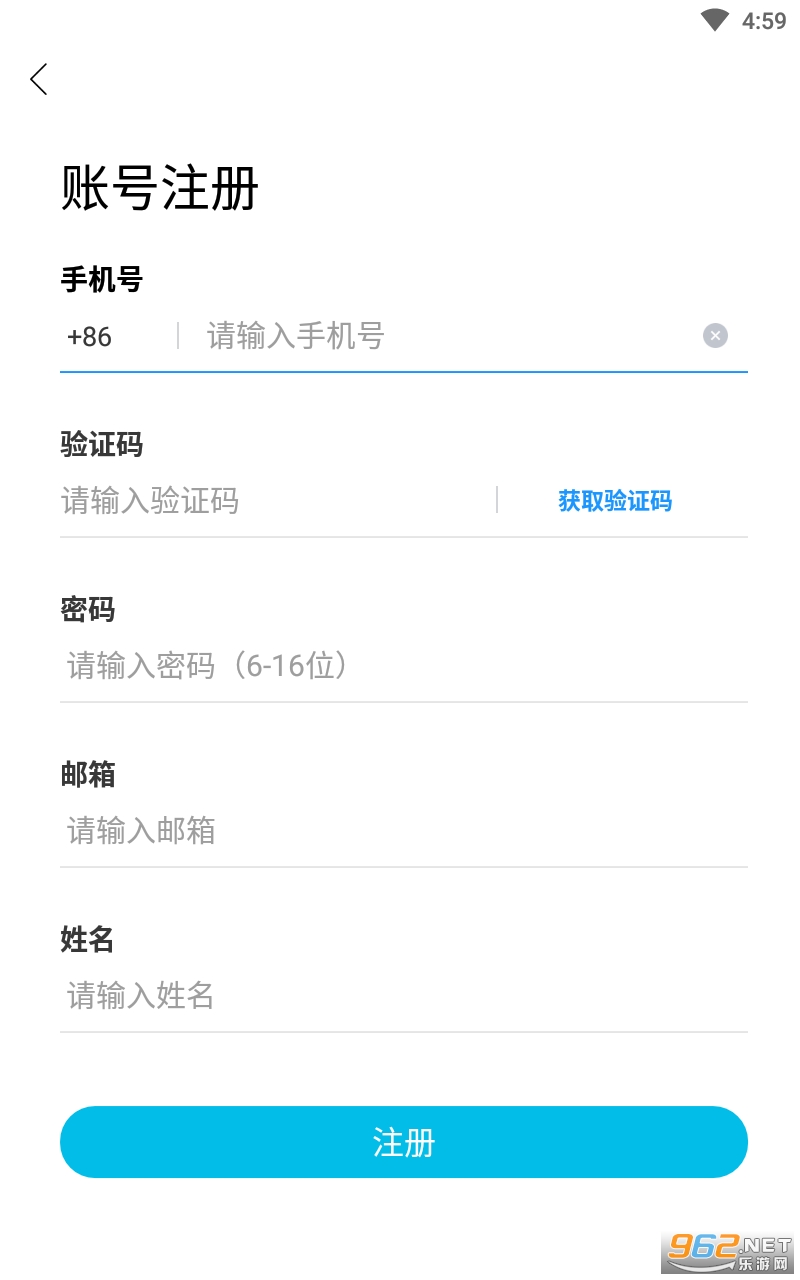
Task: Focus the password field (6-16位)
Action: pyautogui.click(x=404, y=665)
